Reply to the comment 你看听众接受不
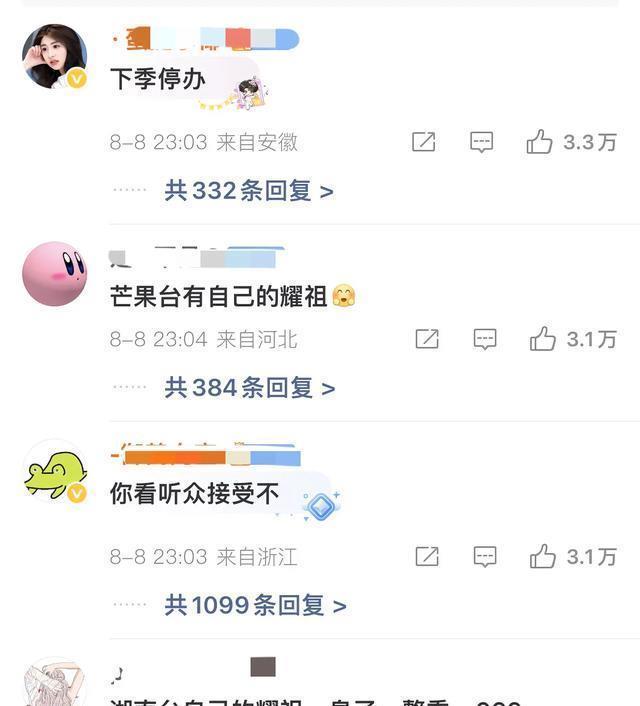The height and width of the screenshot is (706, 640). click(x=485, y=557)
